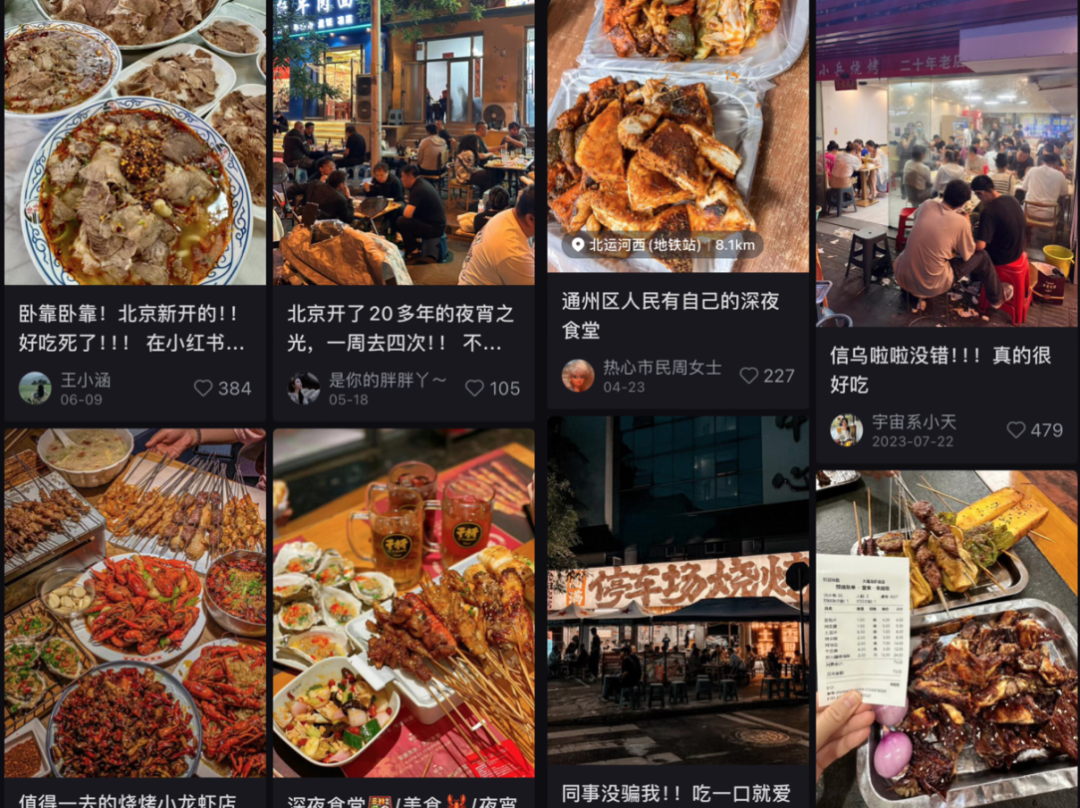Image resolution: width=1080 pixels, height=808 pixels.
Task: Tap the 北运河西 location tag
Action: (x=662, y=245)
